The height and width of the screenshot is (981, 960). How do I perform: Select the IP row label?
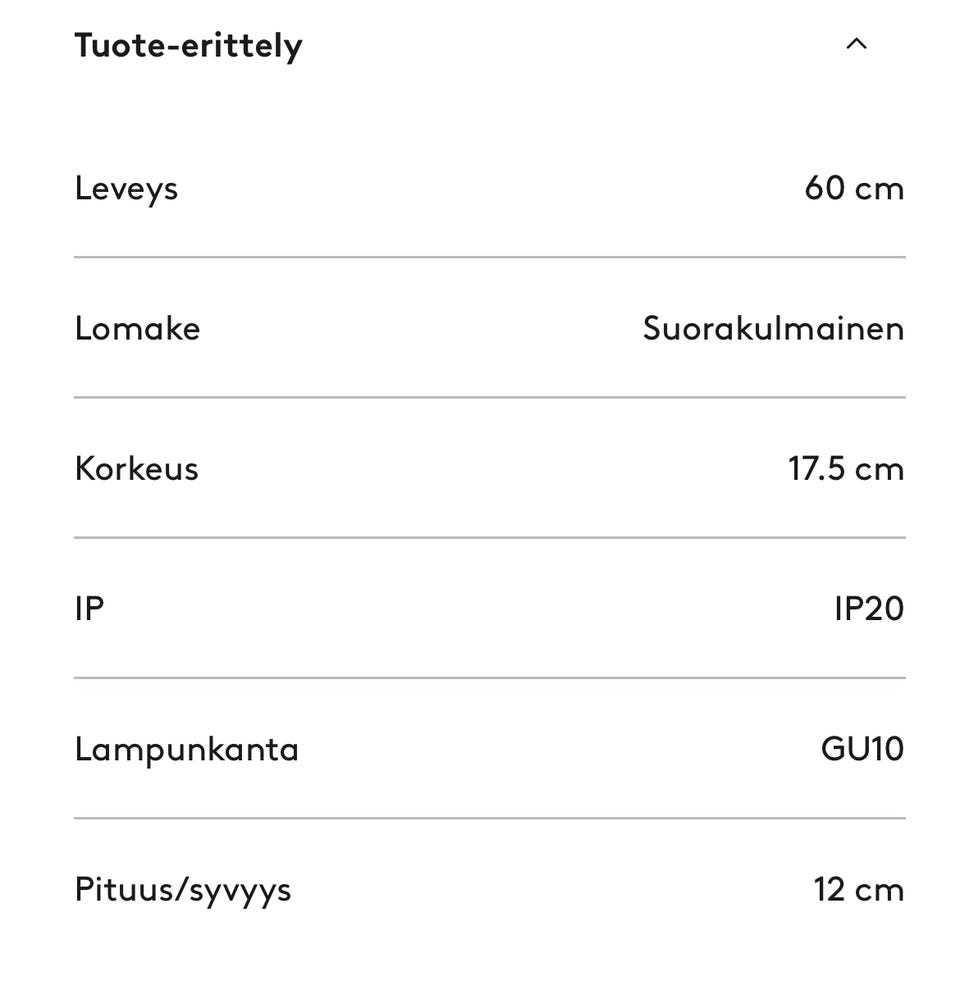tap(88, 608)
